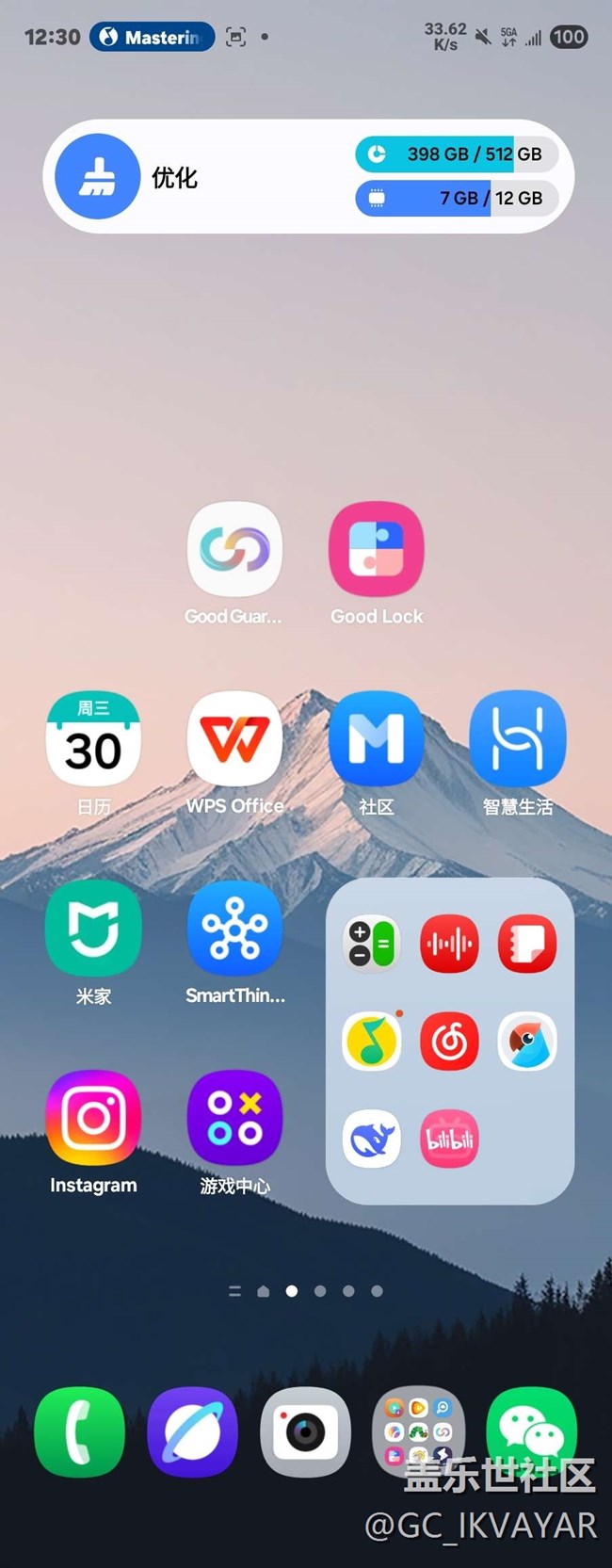Screen dimensions: 612x1568
Task: Open NetEase Cloud Music in the folder
Action: click(449, 1042)
